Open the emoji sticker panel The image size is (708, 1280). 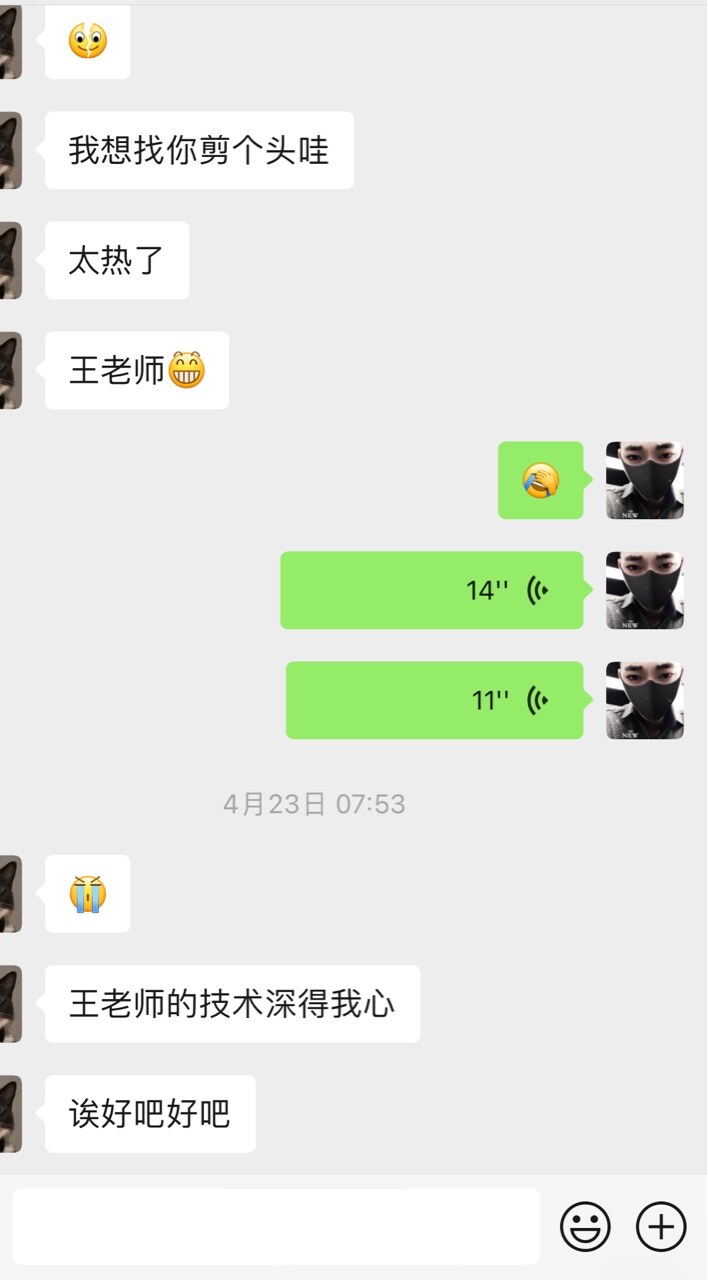(585, 1226)
